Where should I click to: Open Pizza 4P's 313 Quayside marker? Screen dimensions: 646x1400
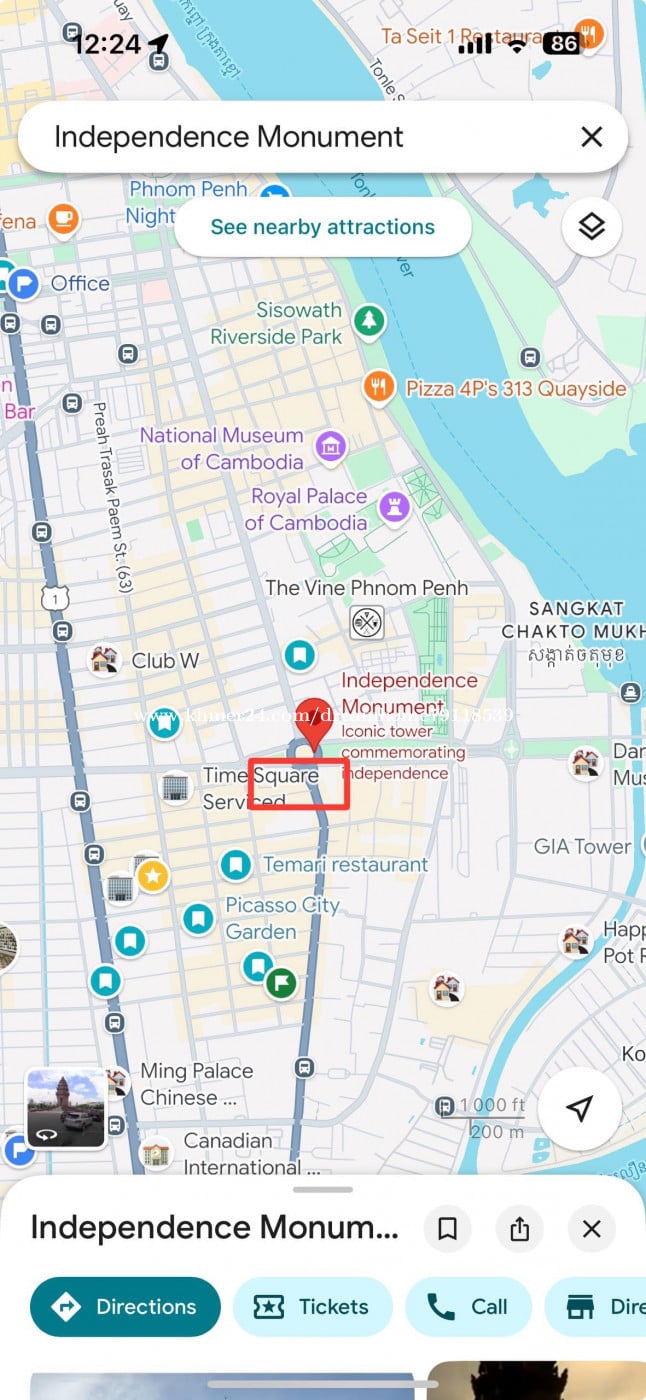[378, 387]
